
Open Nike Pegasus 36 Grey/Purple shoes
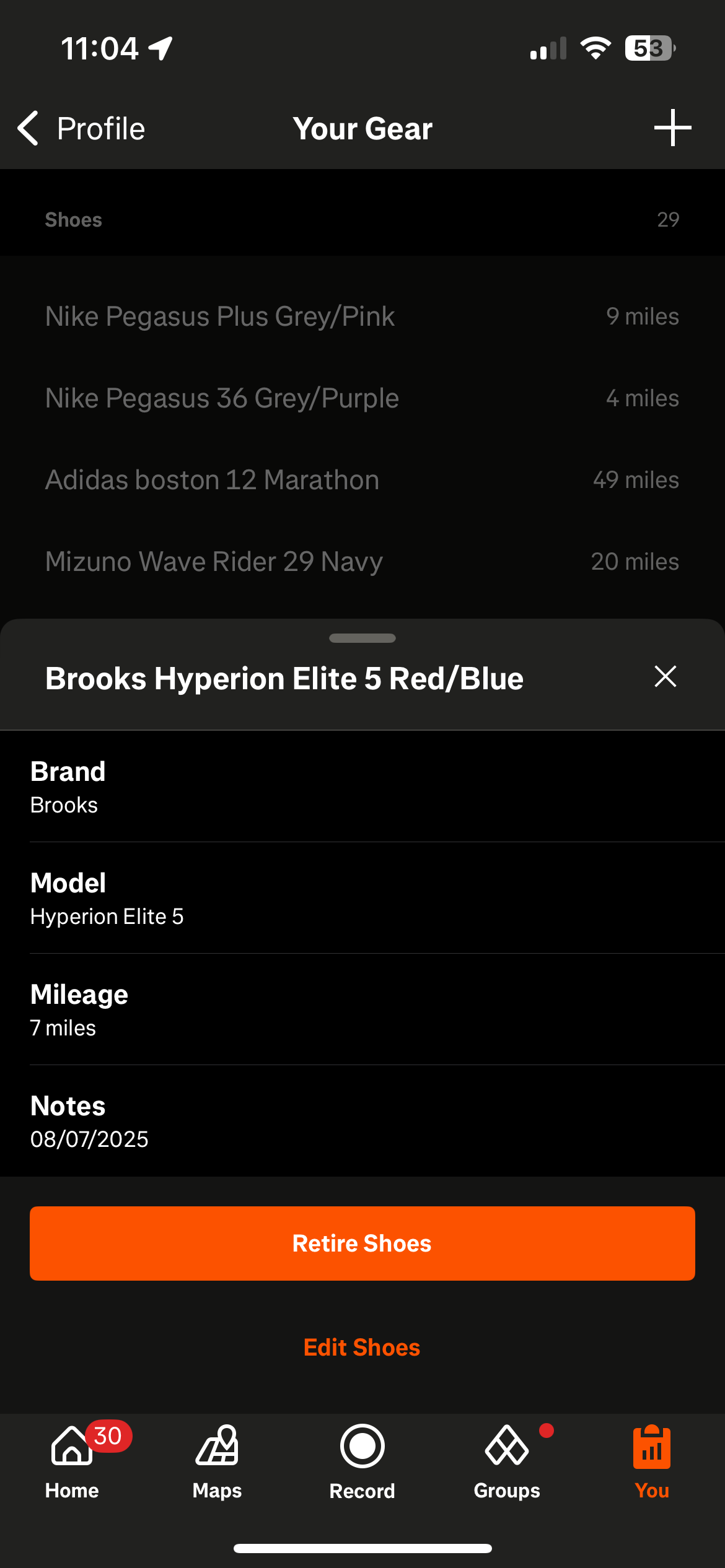362,398
